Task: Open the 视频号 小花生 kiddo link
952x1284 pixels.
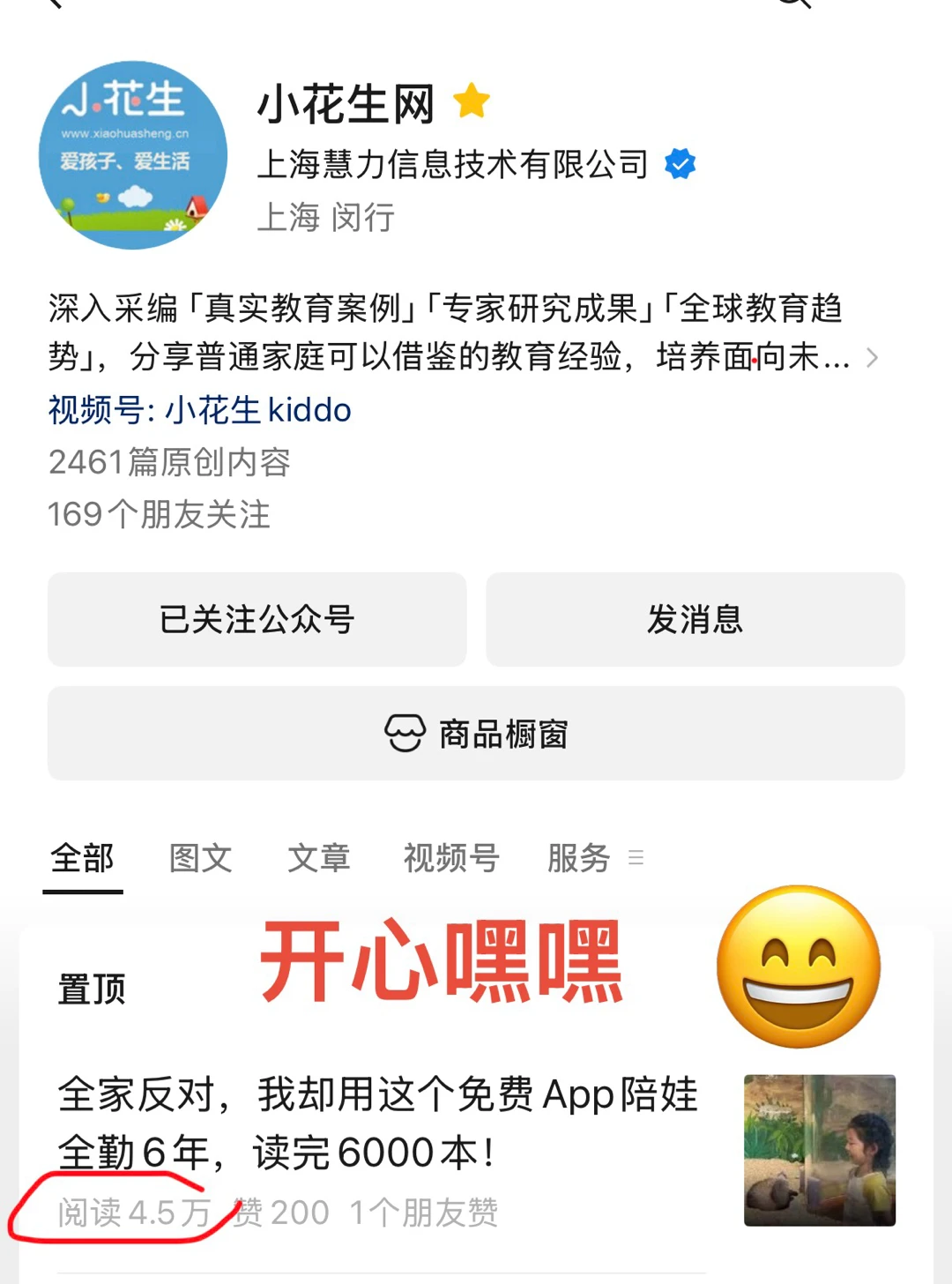Action: coord(200,410)
